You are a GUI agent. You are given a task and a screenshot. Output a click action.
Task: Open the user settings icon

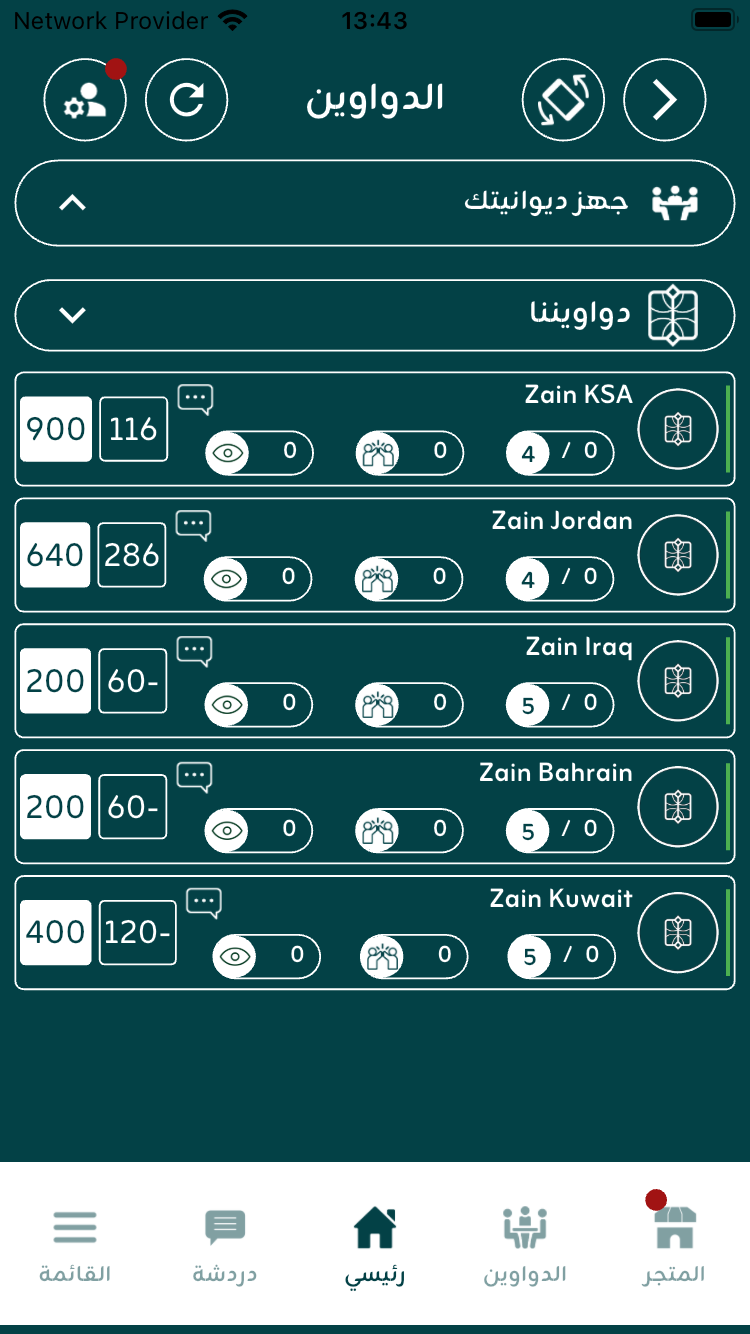[85, 101]
